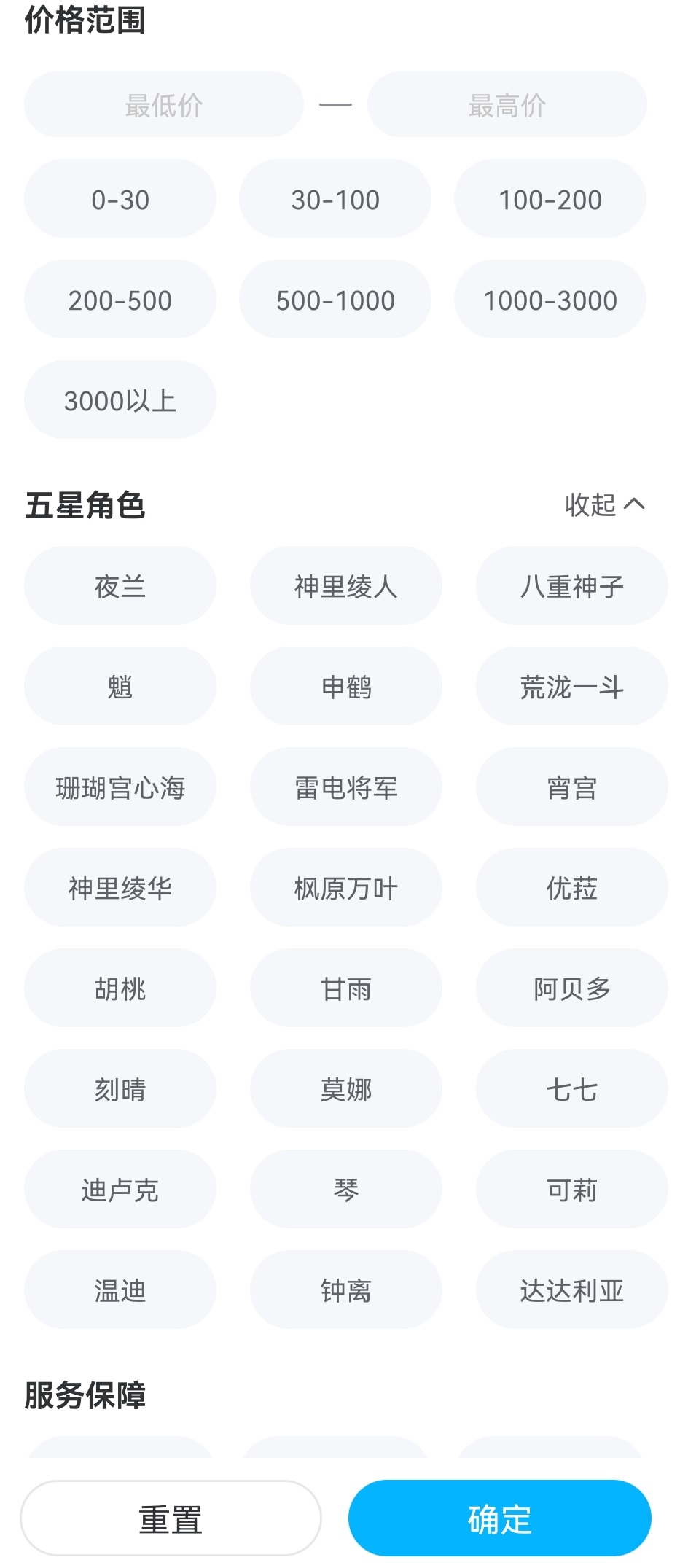Select the 甘雨 character chip
Screen dimensions: 680x1568
click(x=346, y=988)
